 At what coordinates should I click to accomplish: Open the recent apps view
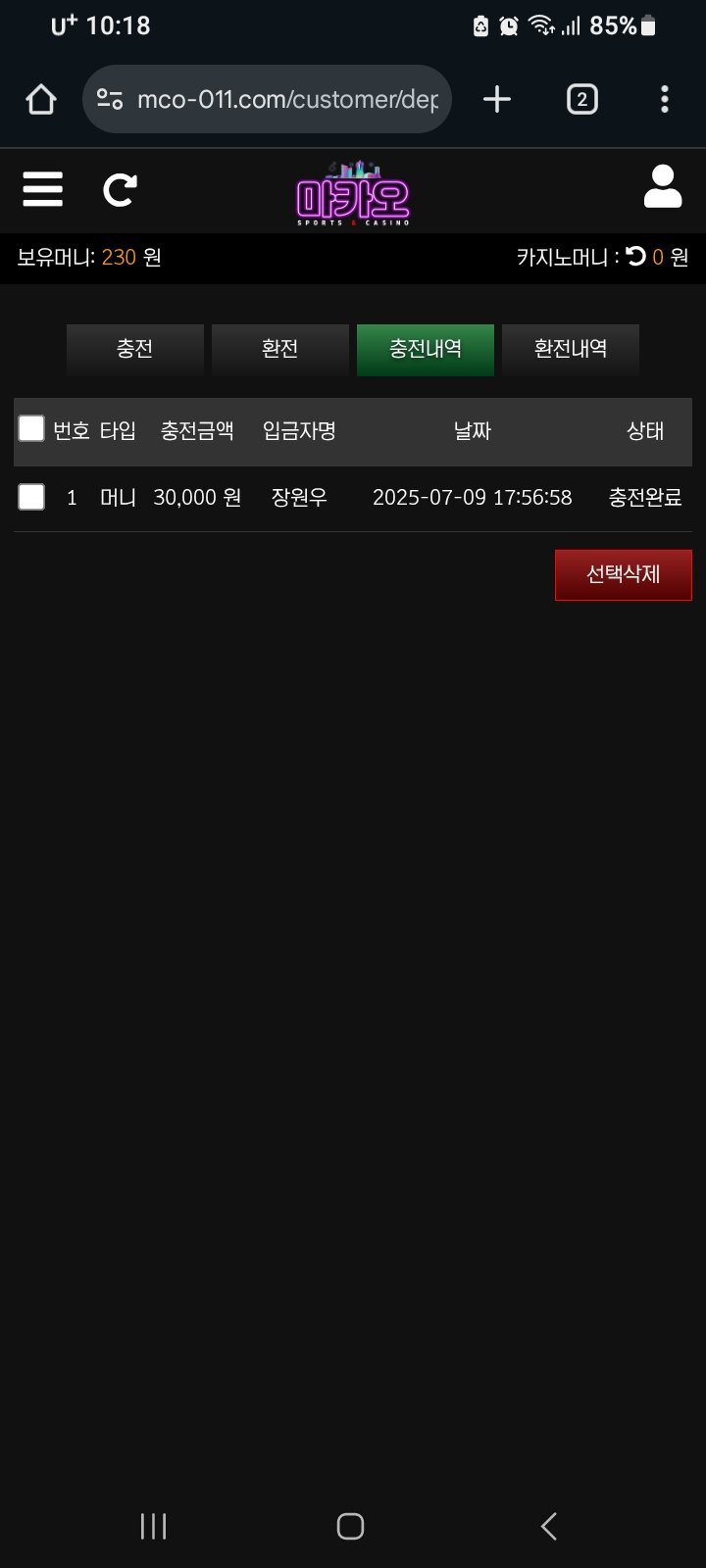(154, 1526)
